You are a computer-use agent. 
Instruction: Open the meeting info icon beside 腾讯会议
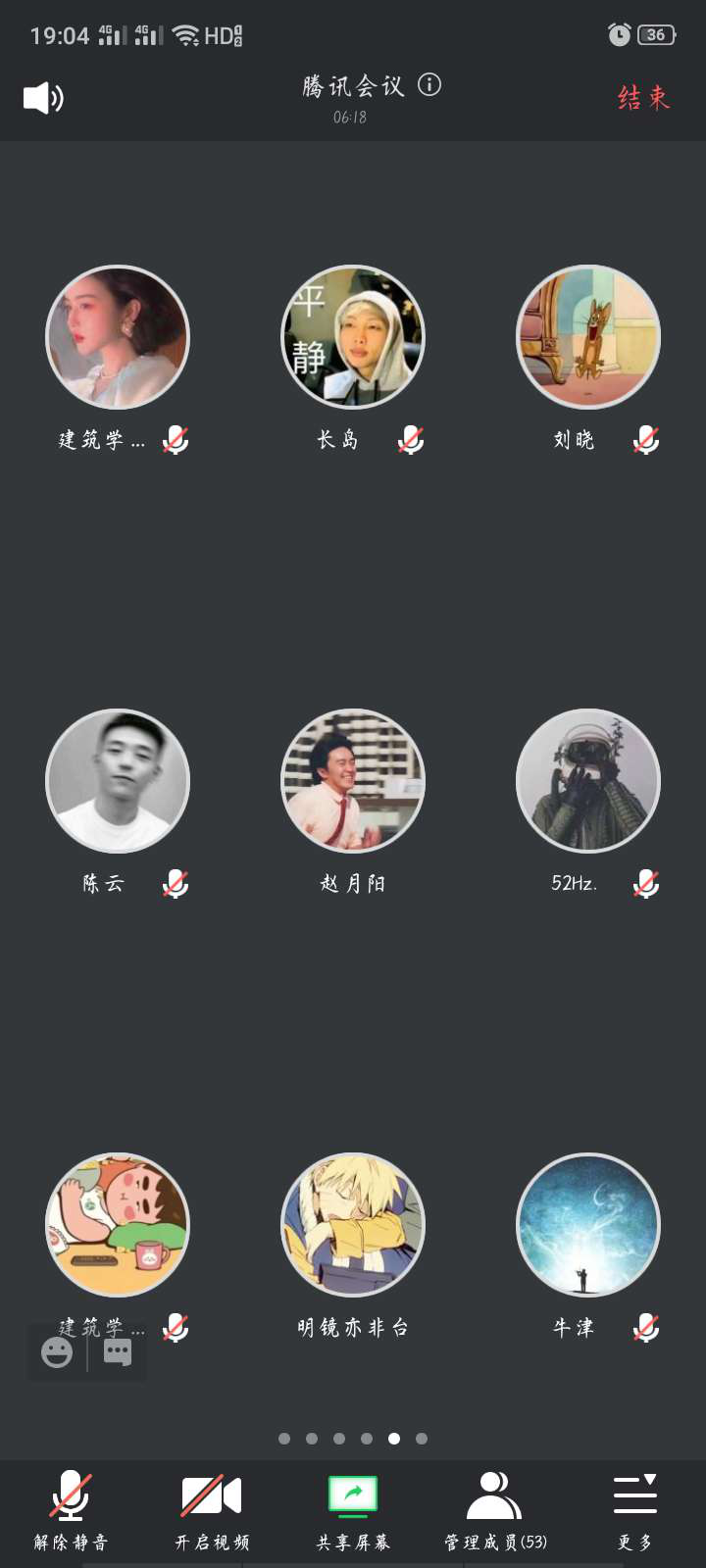(x=429, y=85)
